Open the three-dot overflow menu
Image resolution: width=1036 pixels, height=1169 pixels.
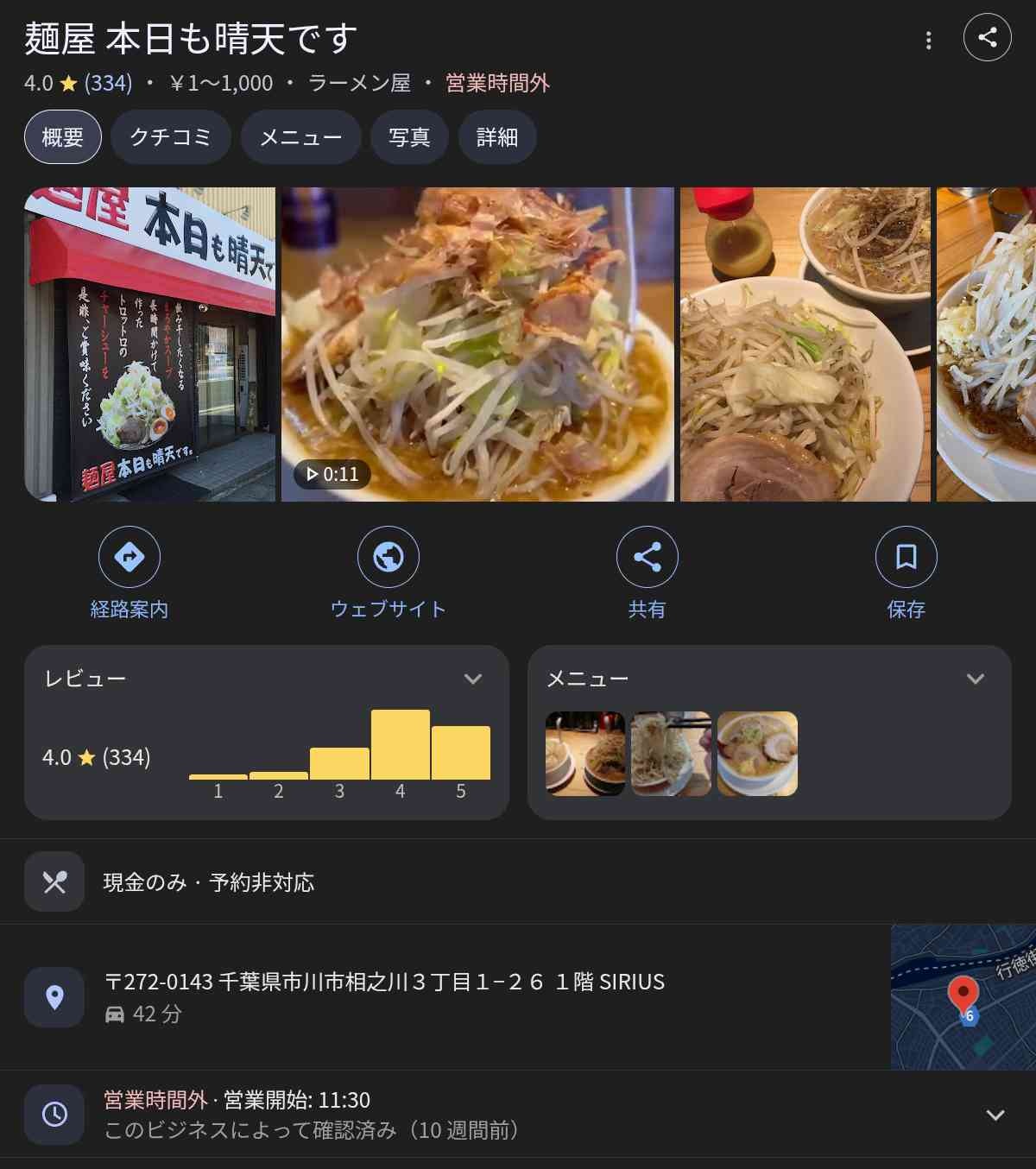[x=928, y=40]
